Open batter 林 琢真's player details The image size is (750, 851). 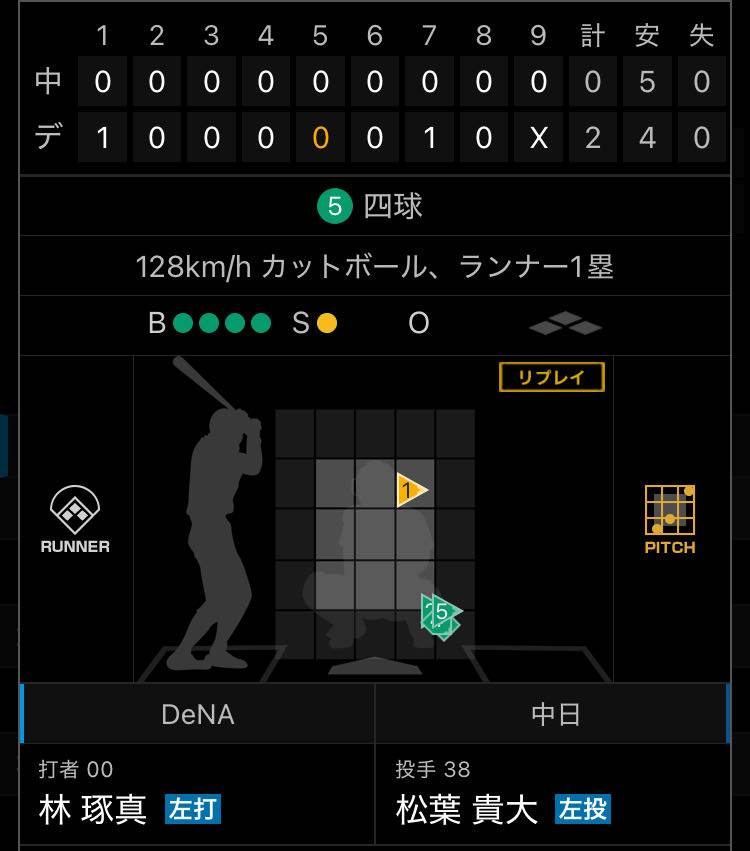(x=93, y=808)
